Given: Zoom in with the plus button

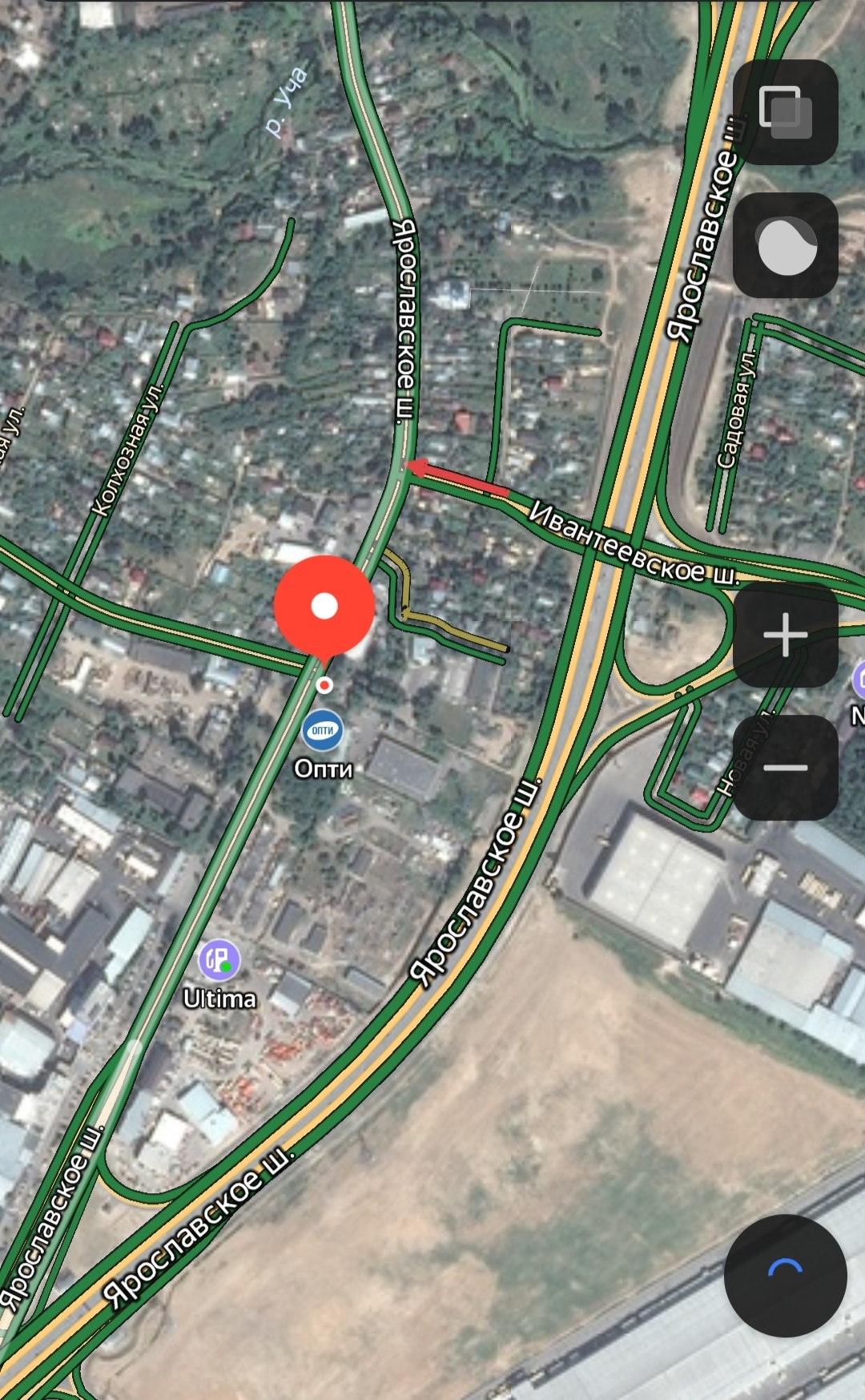Looking at the screenshot, I should click(x=785, y=635).
